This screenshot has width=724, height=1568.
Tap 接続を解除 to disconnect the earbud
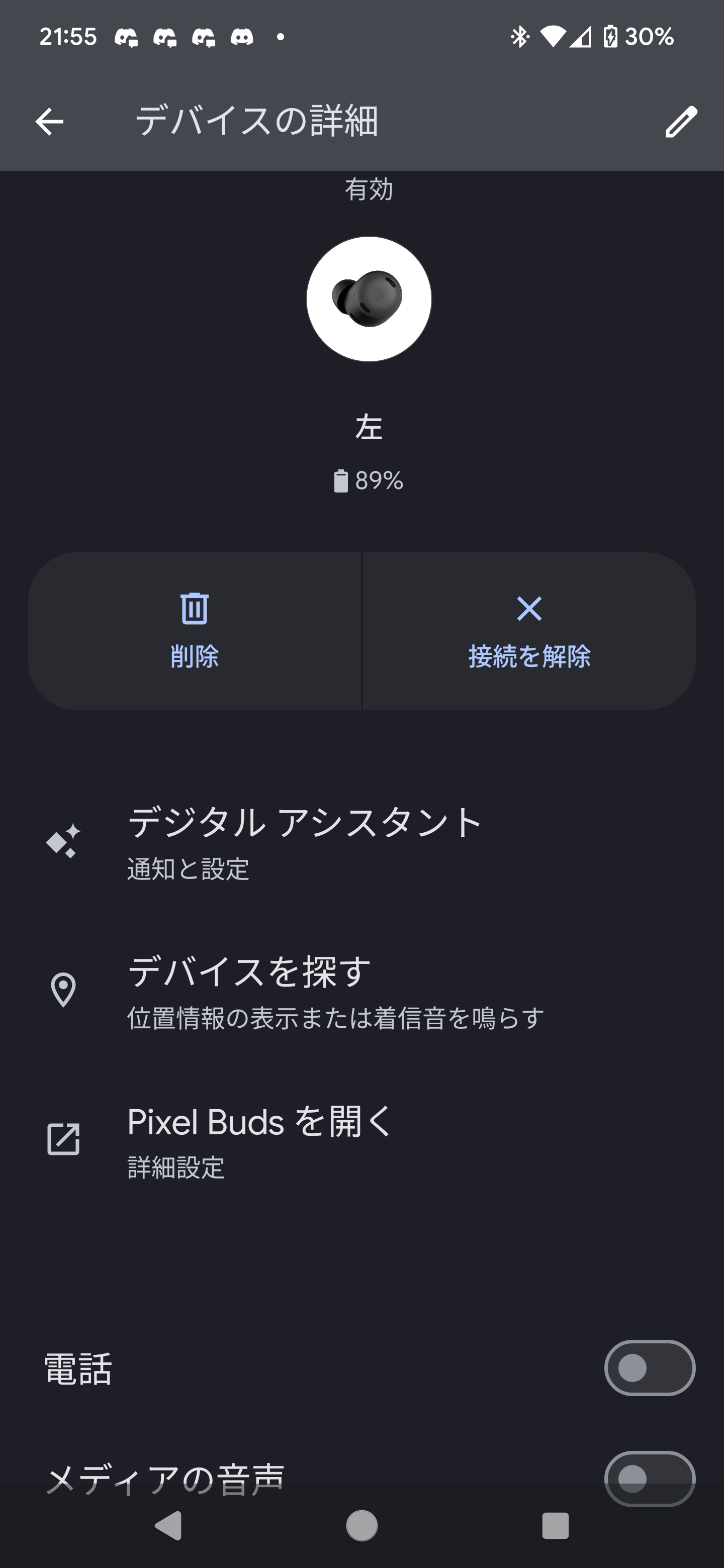coord(529,656)
